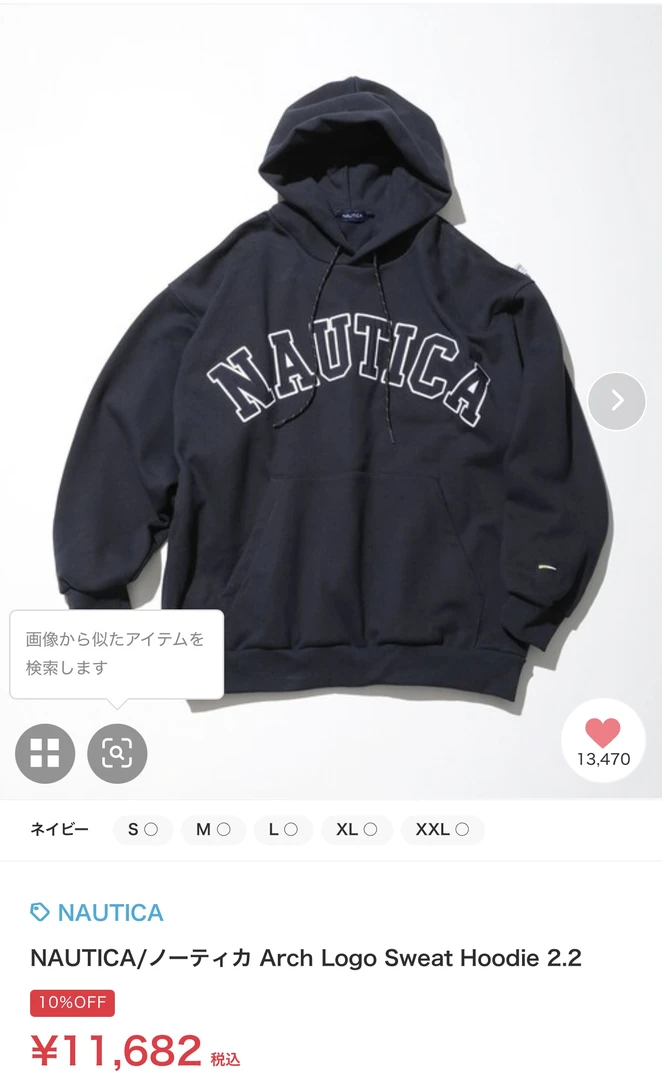This screenshot has height=1080, width=662.
Task: Open the image grid view
Action: (45, 753)
